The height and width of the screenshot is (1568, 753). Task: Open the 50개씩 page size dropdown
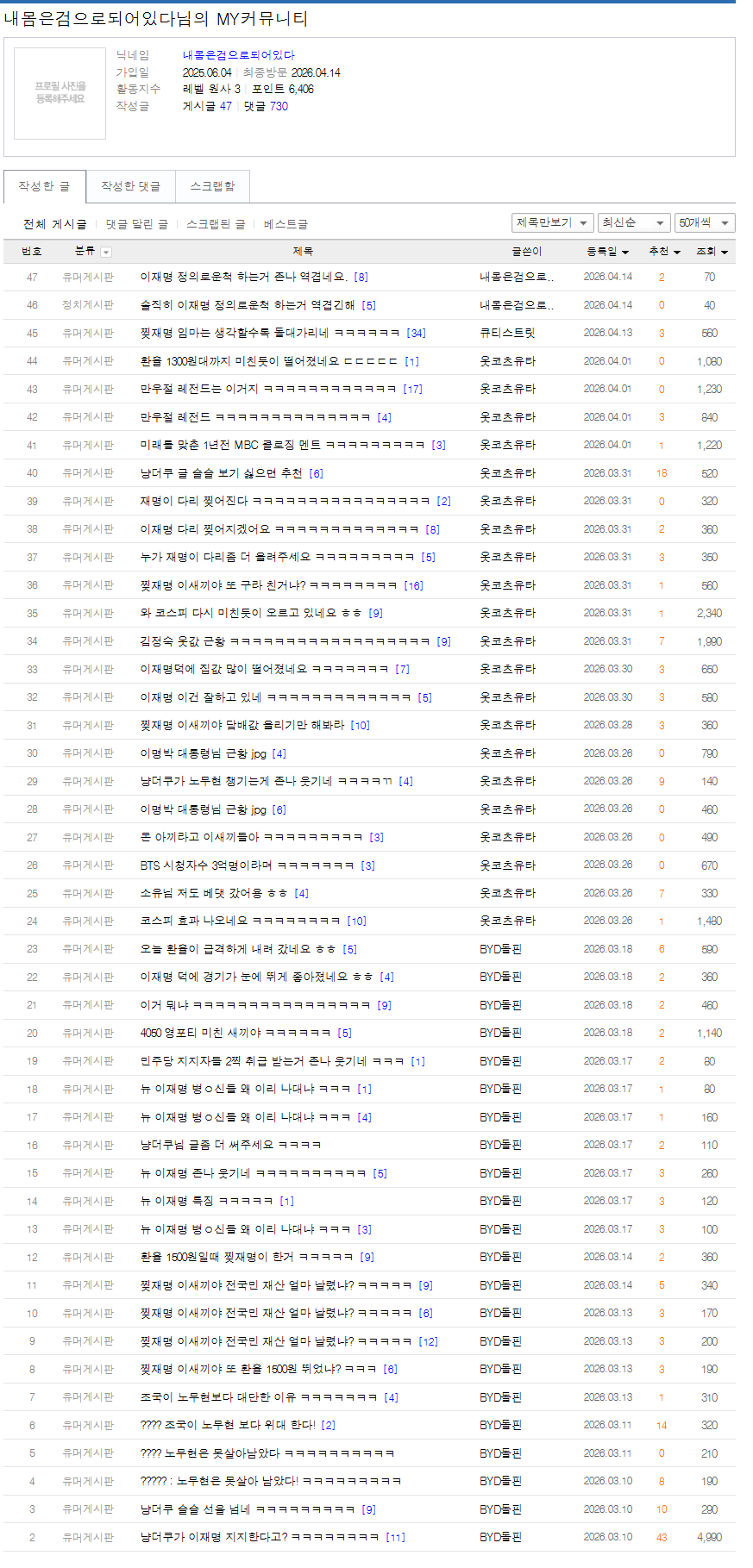click(705, 222)
